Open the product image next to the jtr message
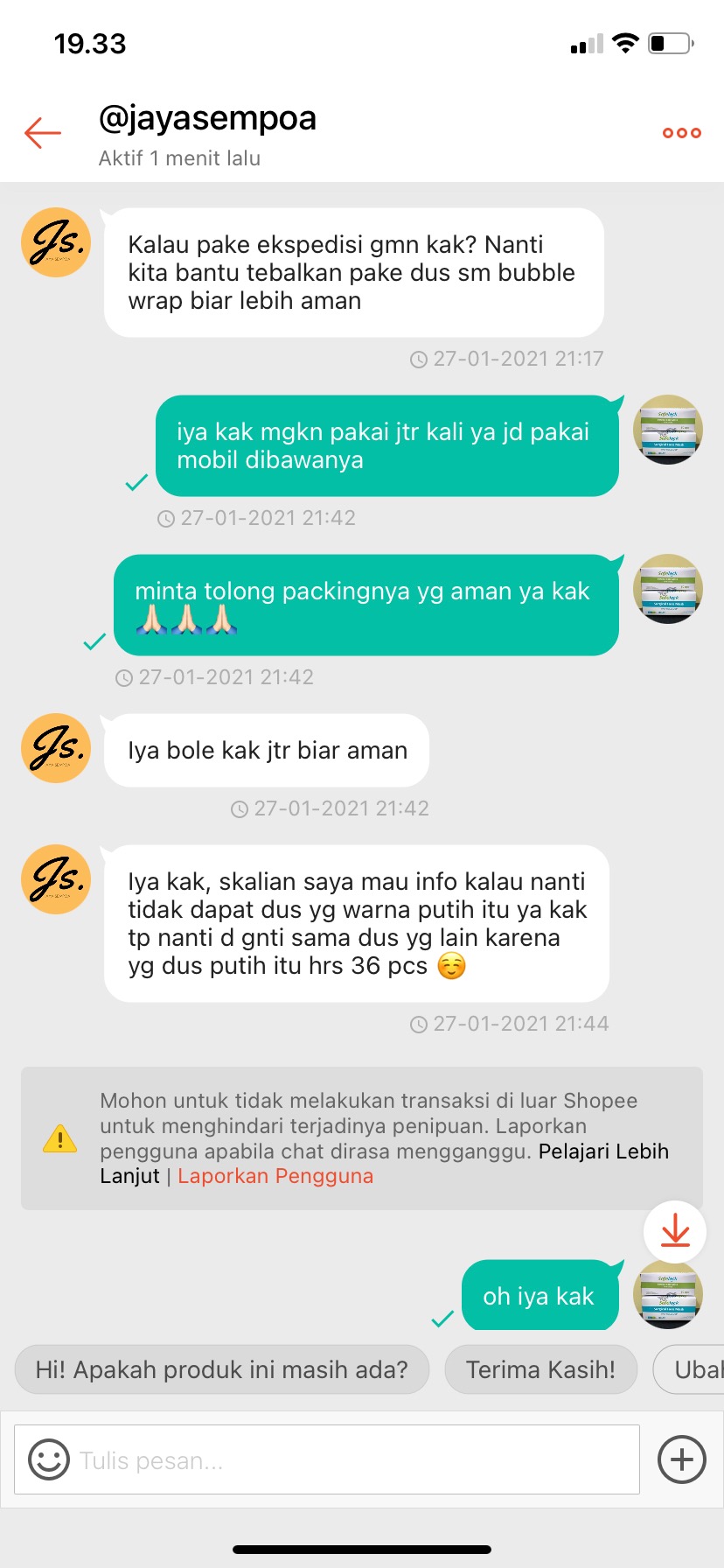The image size is (724, 1568). pos(668,429)
